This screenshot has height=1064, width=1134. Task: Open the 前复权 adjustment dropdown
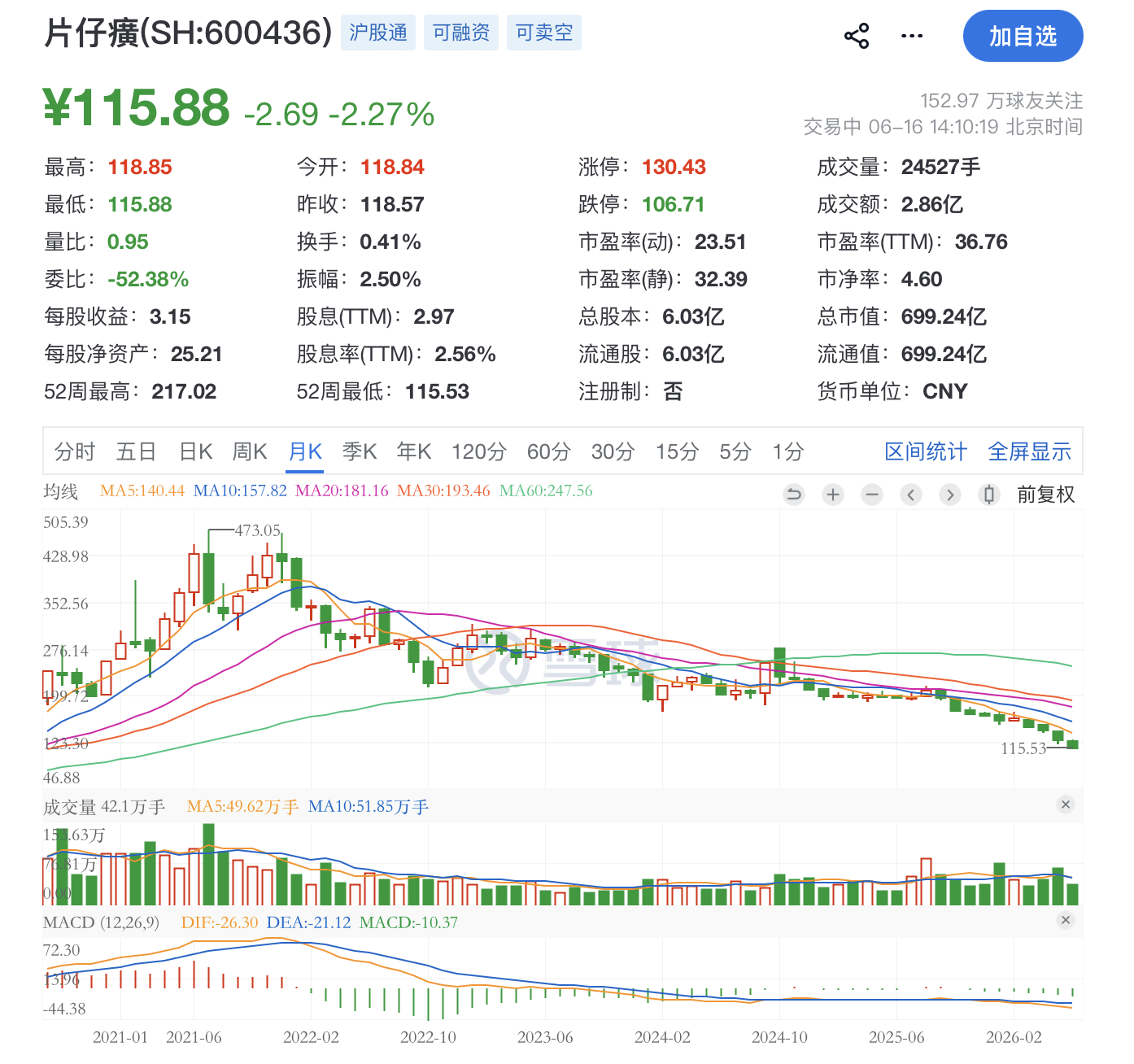(1046, 495)
